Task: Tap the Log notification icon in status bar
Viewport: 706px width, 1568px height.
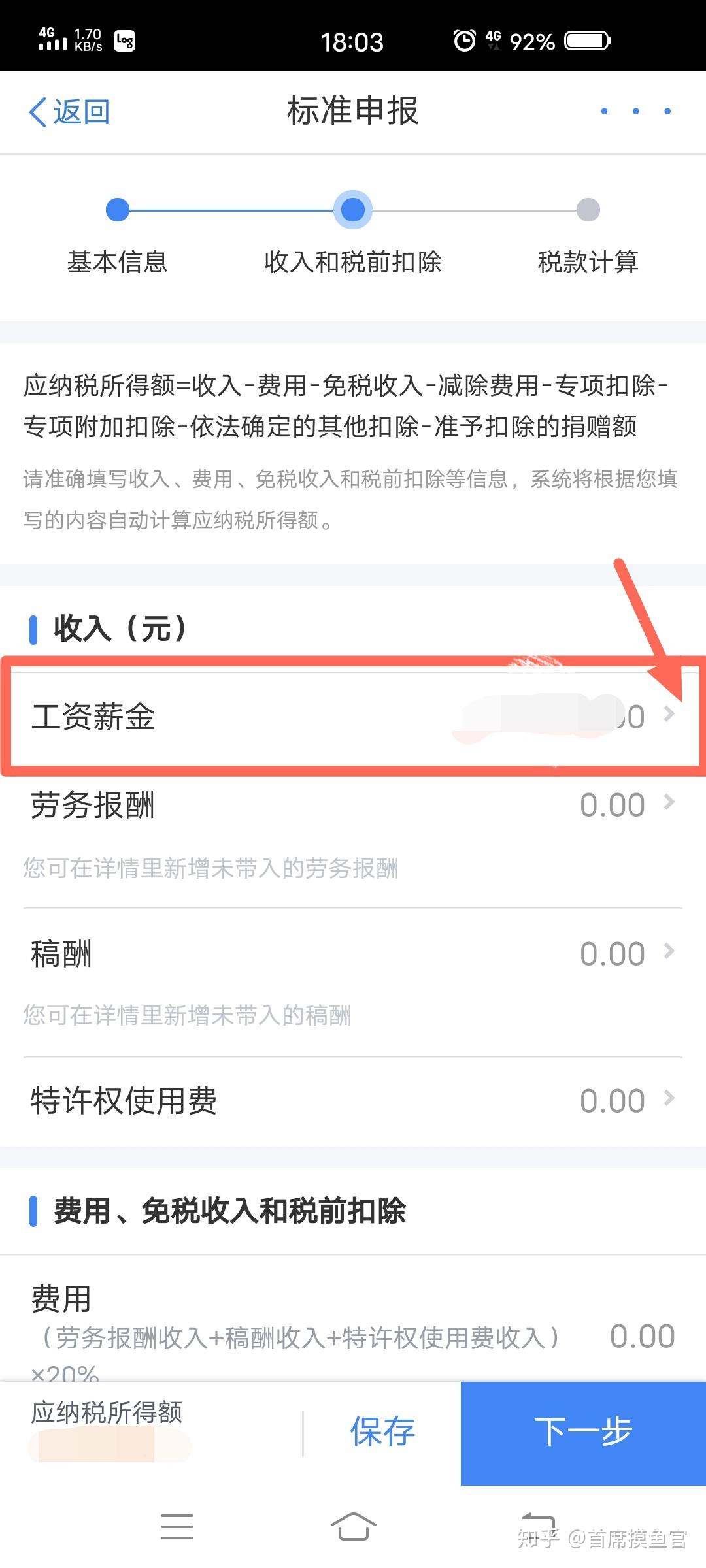Action: 123,41
